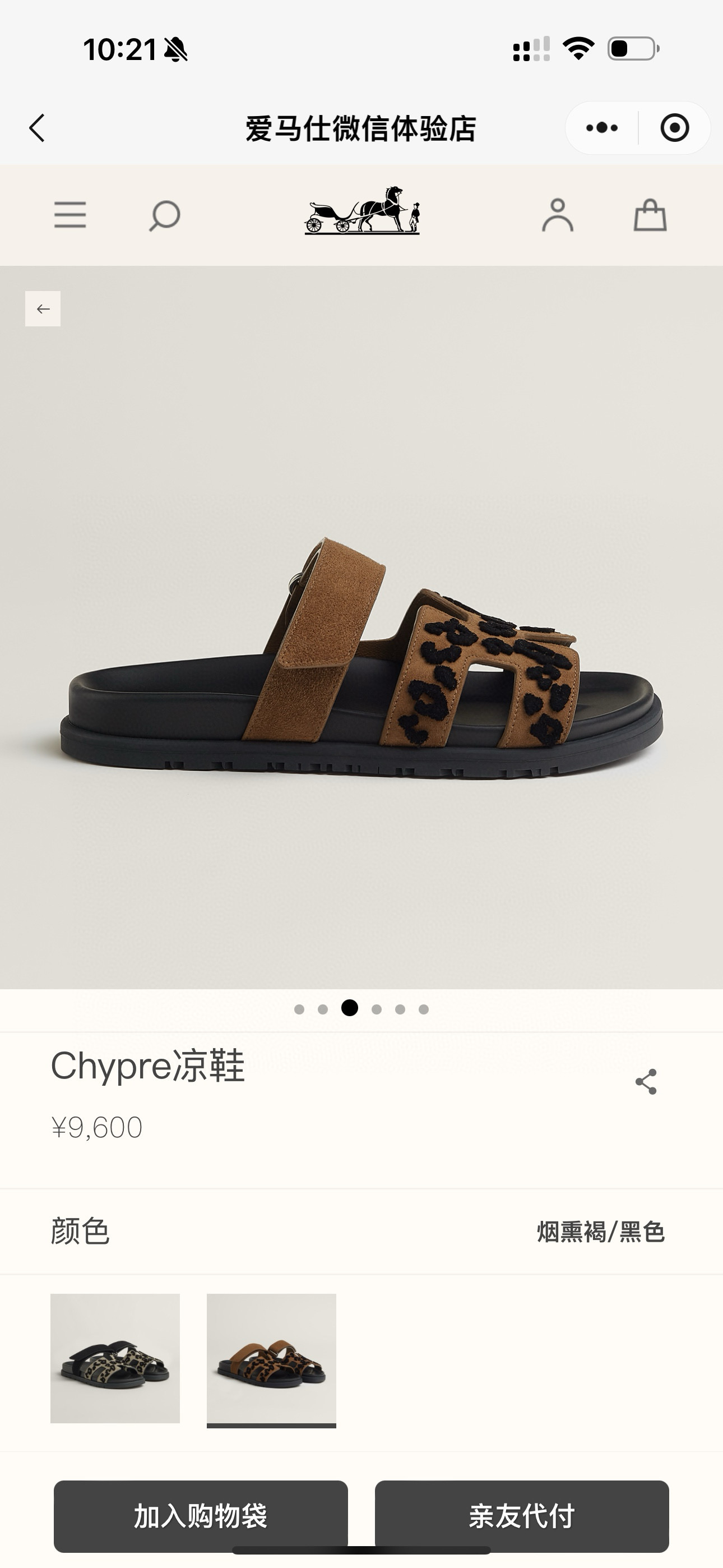Jump to the first image indicator dot

click(x=299, y=1009)
